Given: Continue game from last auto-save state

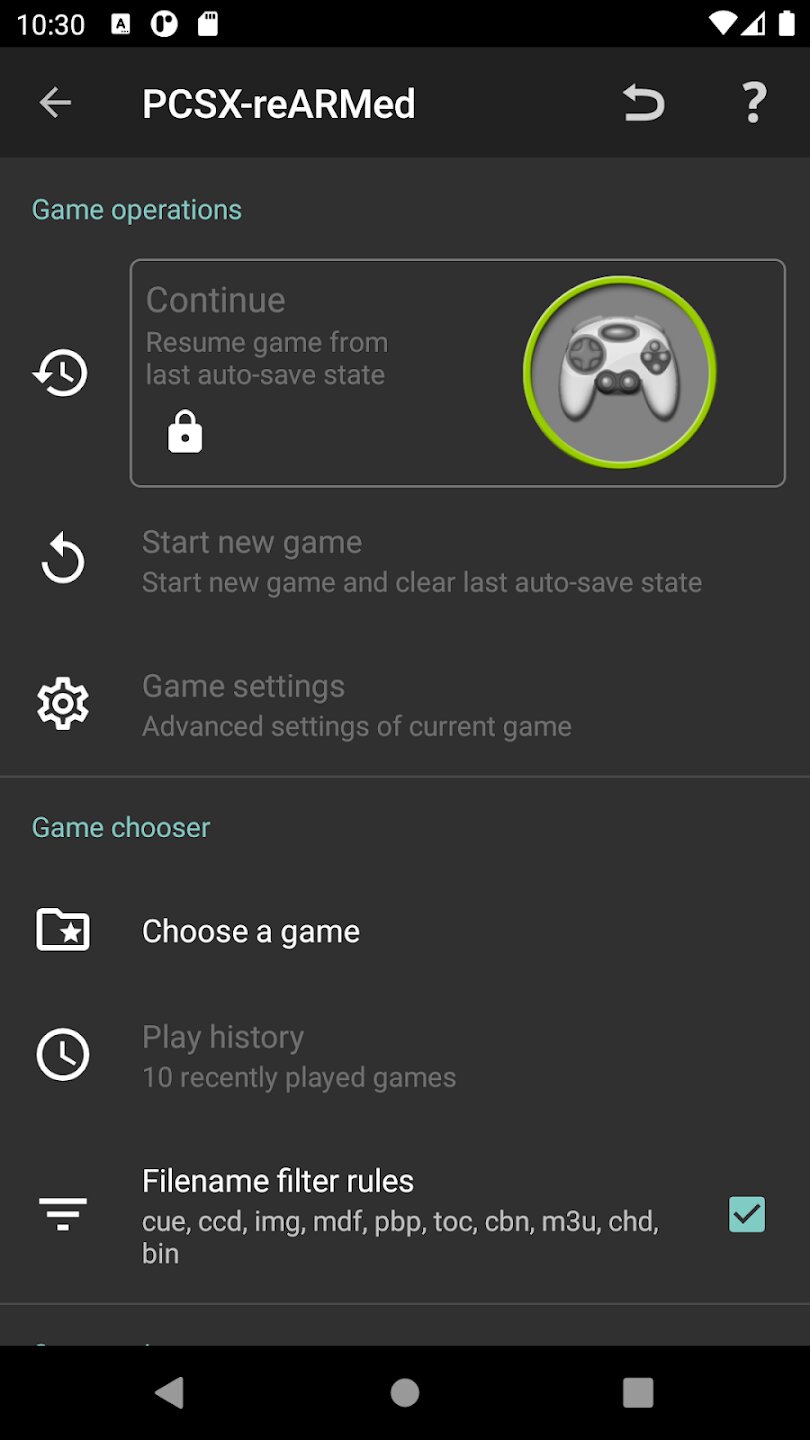Looking at the screenshot, I should (x=457, y=373).
